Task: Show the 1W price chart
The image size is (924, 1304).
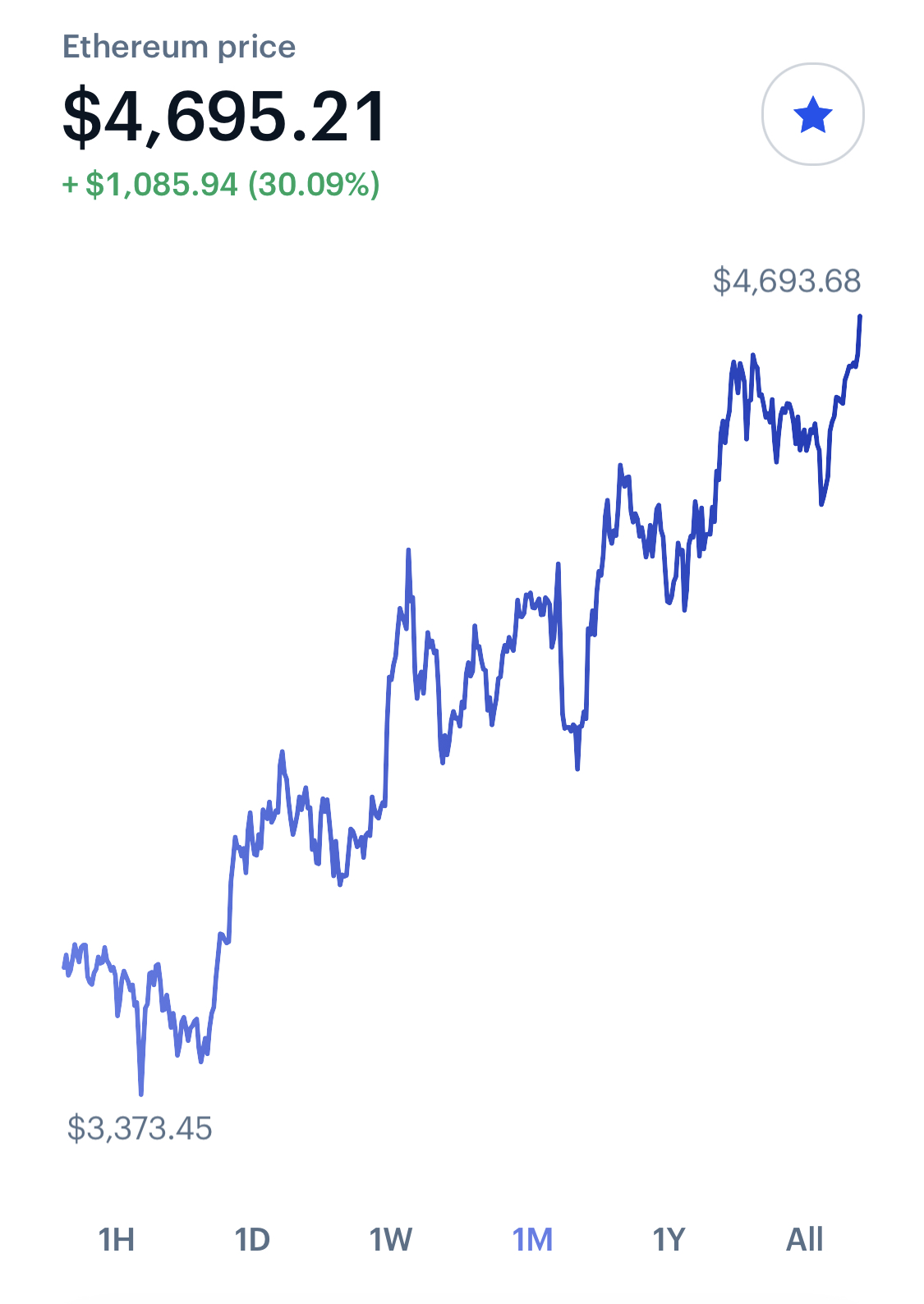Action: pos(390,1239)
